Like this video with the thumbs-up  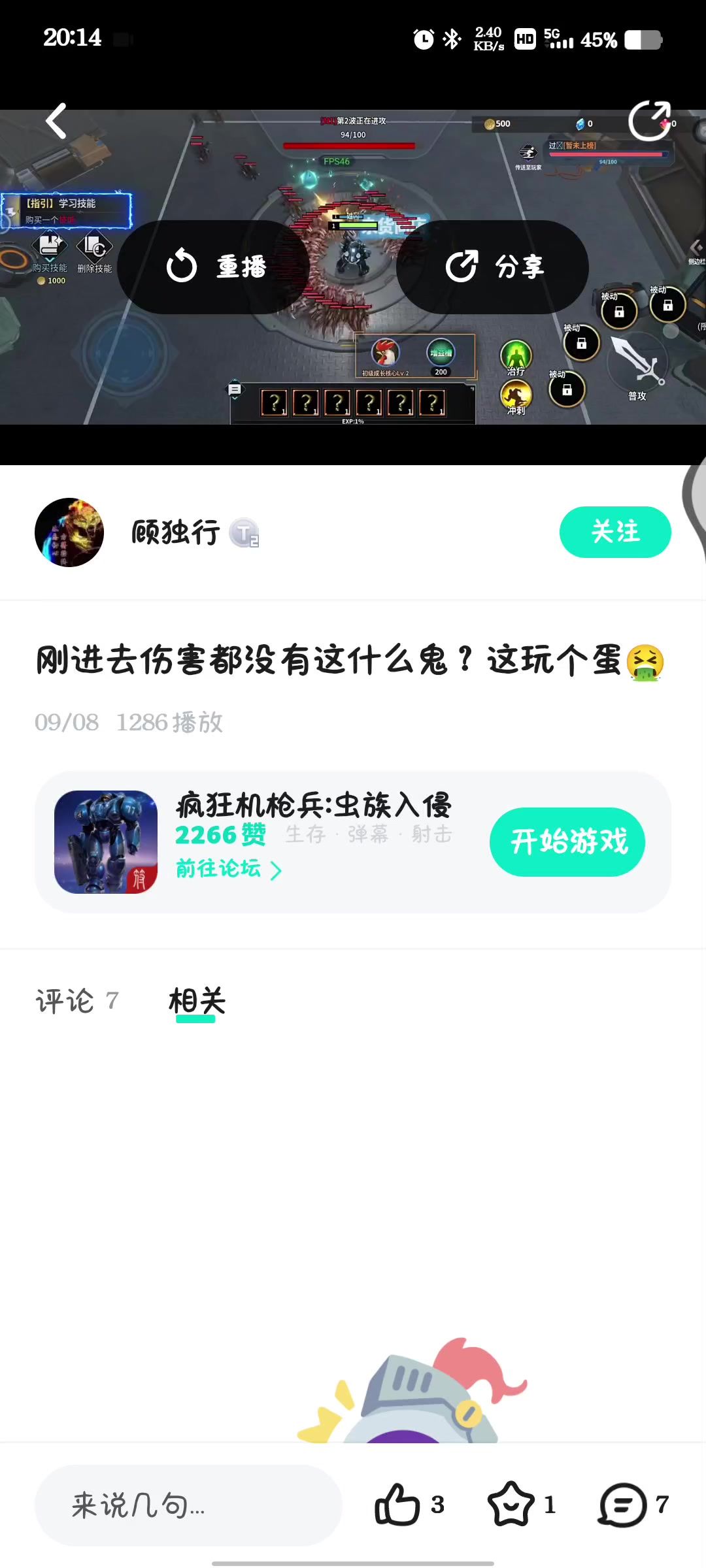(x=397, y=1505)
